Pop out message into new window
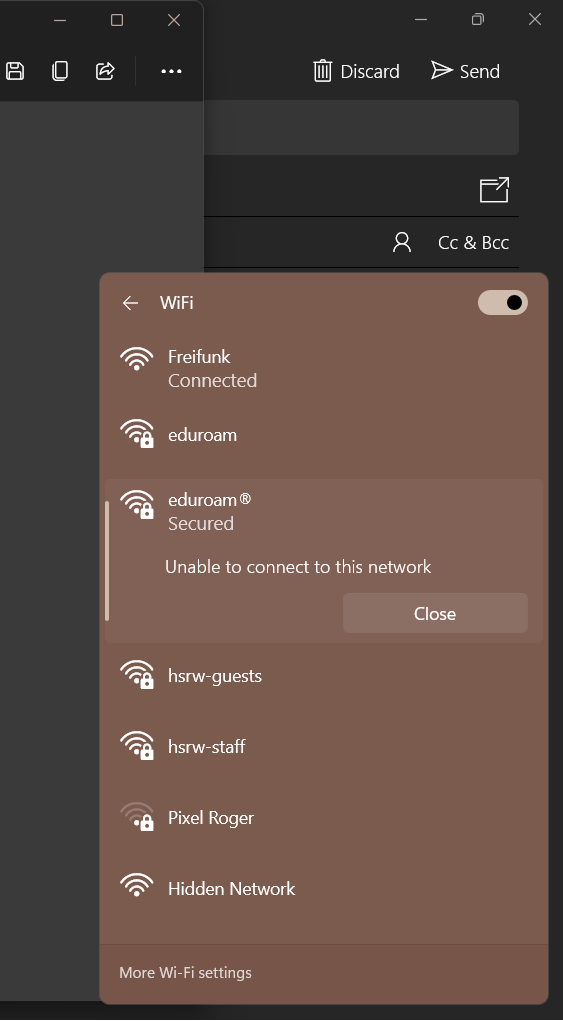563x1021 pixels. tap(494, 189)
